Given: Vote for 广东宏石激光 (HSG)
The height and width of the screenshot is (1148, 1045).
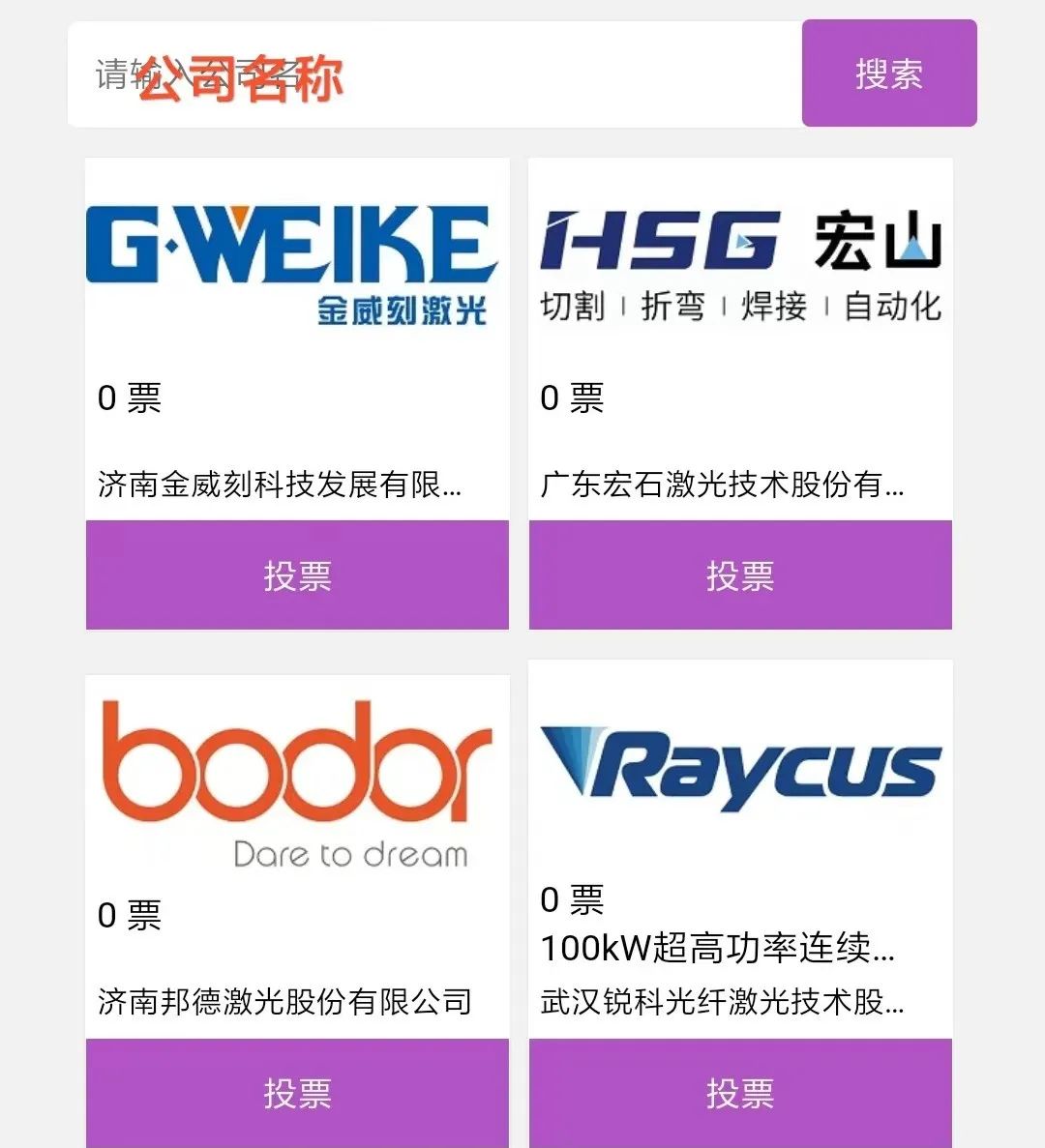Looking at the screenshot, I should (740, 575).
